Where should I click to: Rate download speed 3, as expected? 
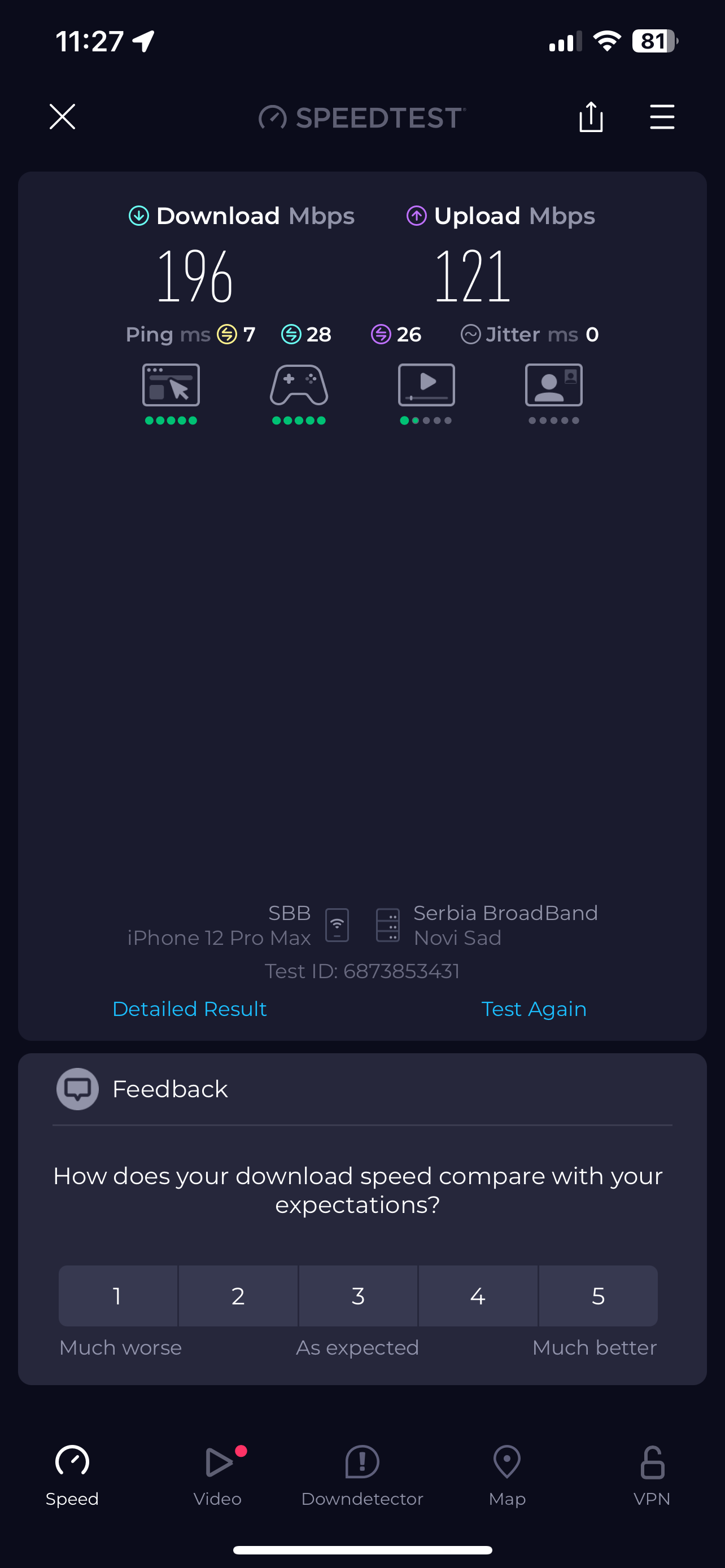[x=358, y=1296]
